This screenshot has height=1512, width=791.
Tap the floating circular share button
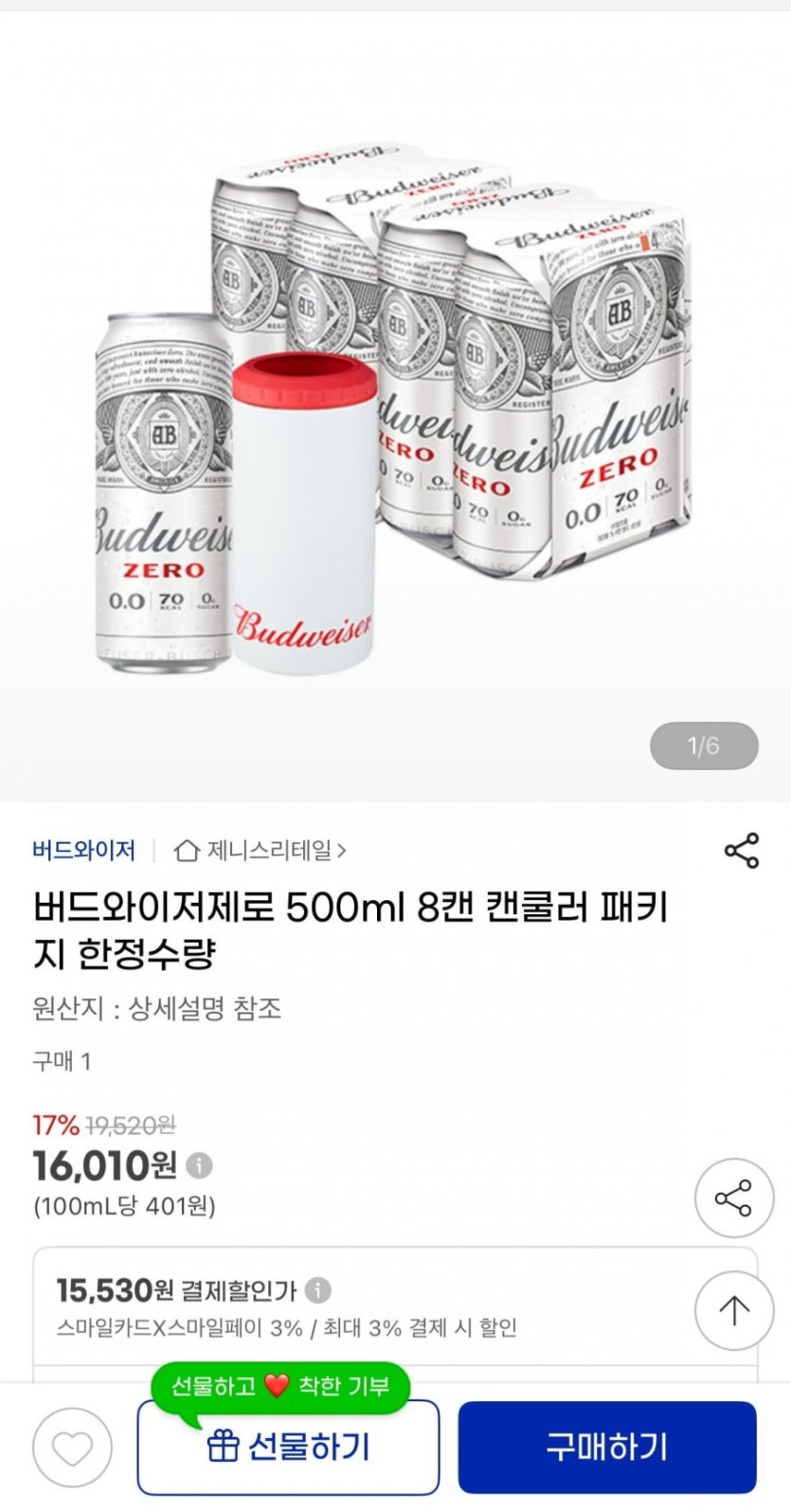(x=733, y=1197)
